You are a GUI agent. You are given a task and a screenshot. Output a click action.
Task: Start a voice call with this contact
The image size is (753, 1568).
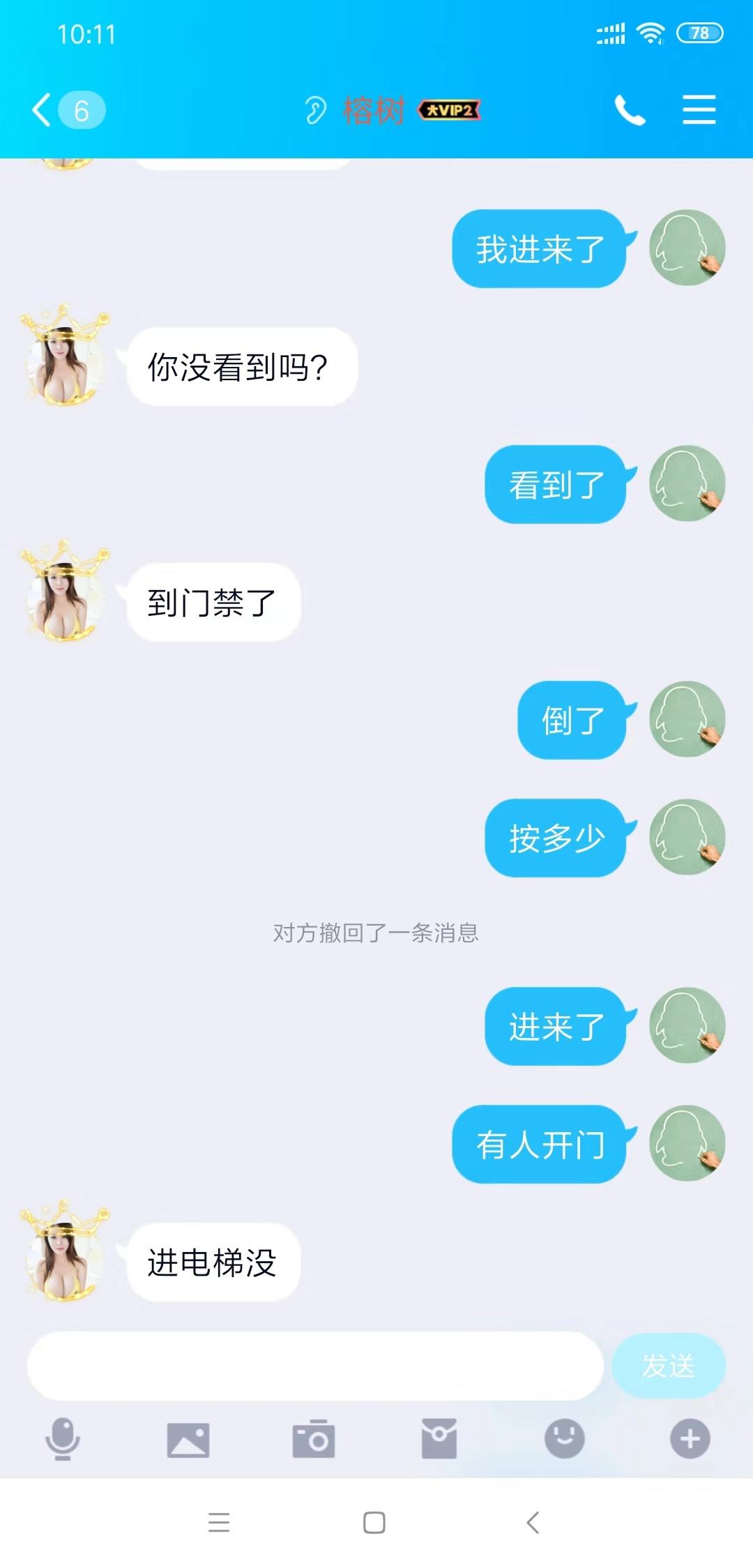click(x=630, y=110)
